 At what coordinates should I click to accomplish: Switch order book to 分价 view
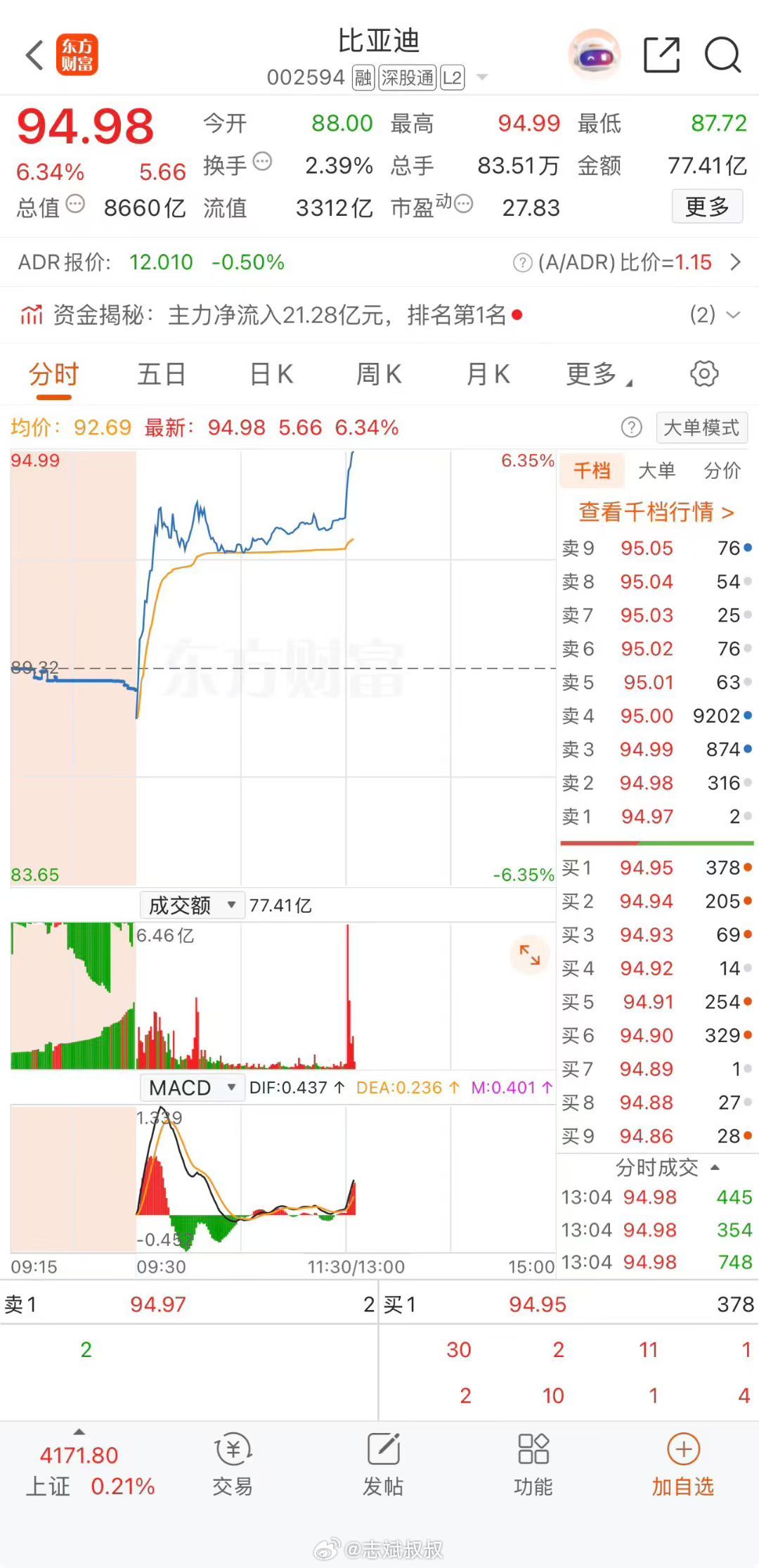721,470
